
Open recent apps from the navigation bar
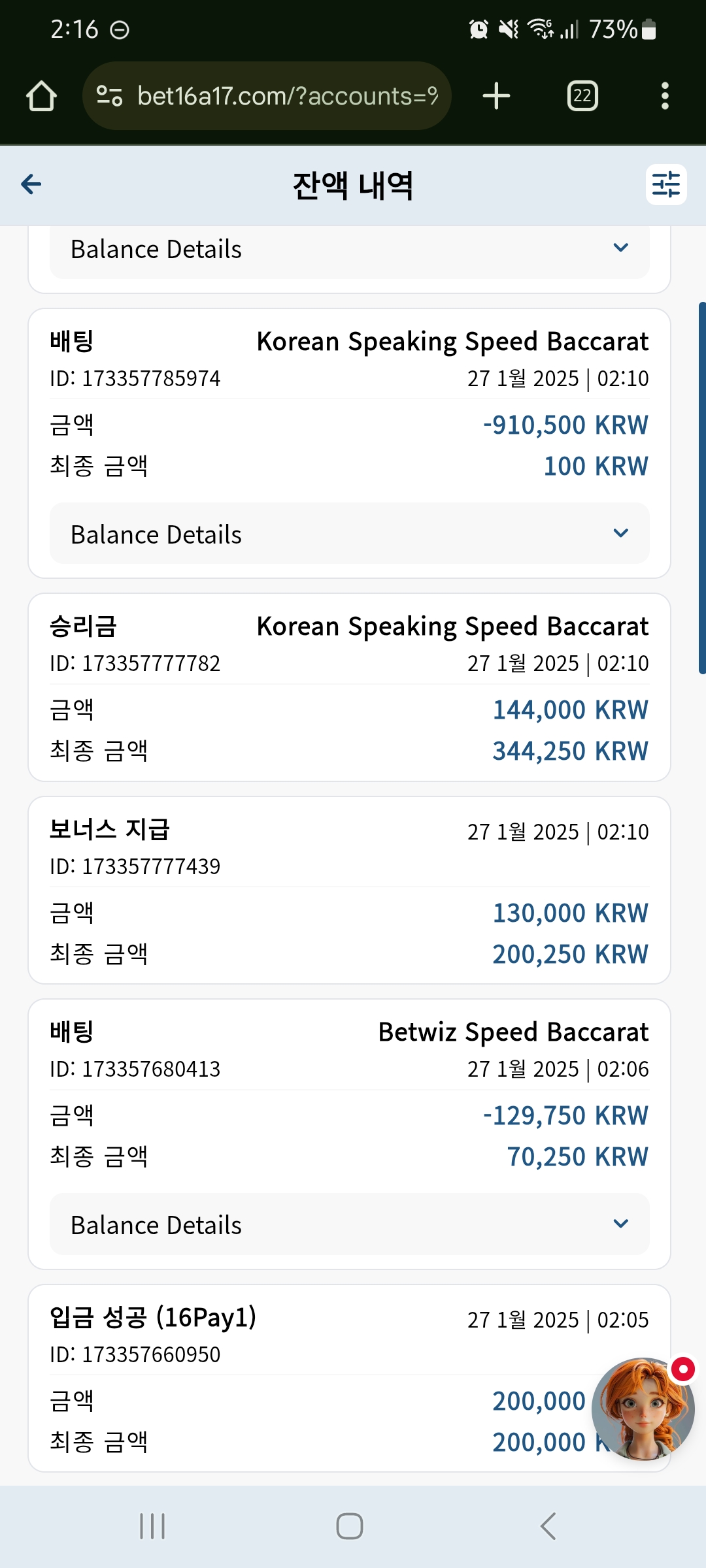click(152, 1526)
